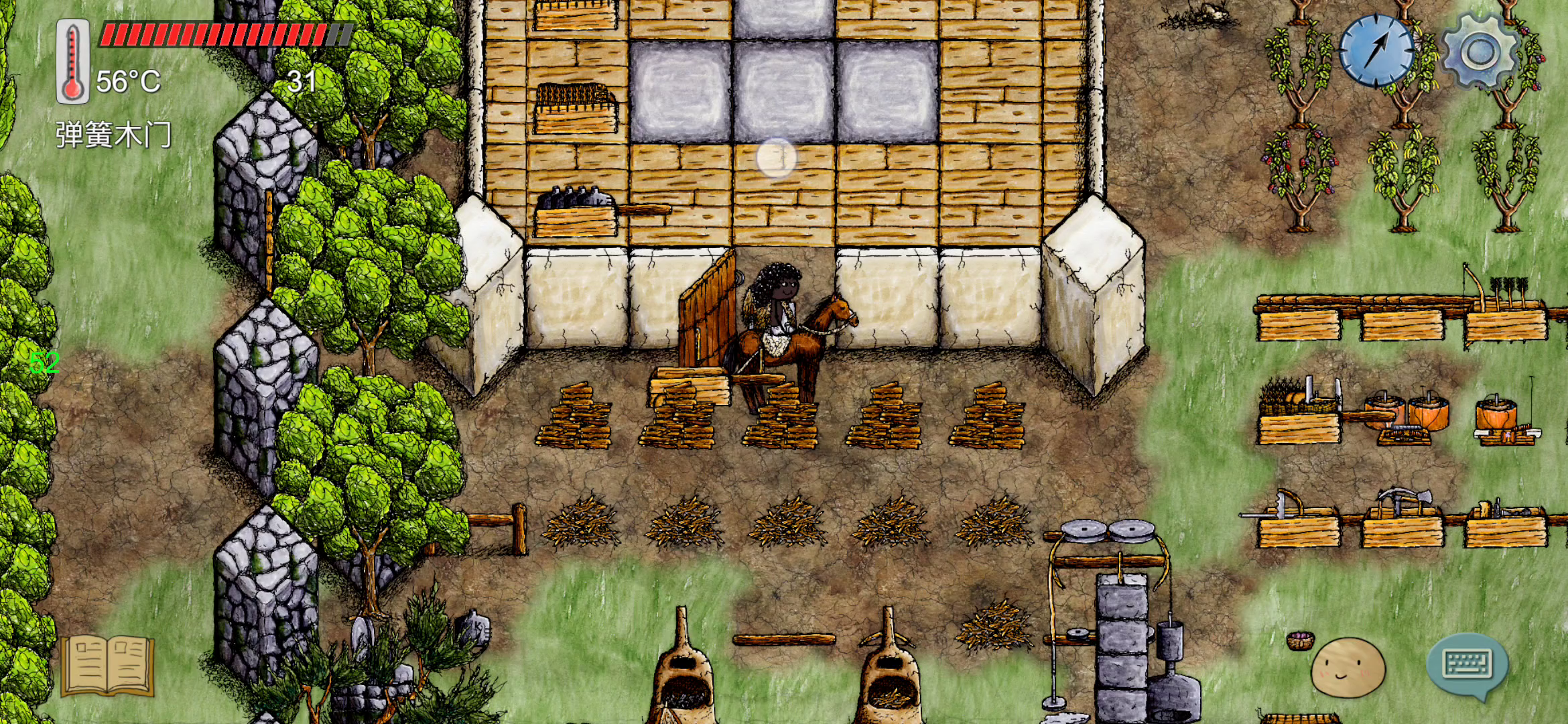Open the crafting recipe book
Image resolution: width=1568 pixels, height=724 pixels.
tap(107, 666)
